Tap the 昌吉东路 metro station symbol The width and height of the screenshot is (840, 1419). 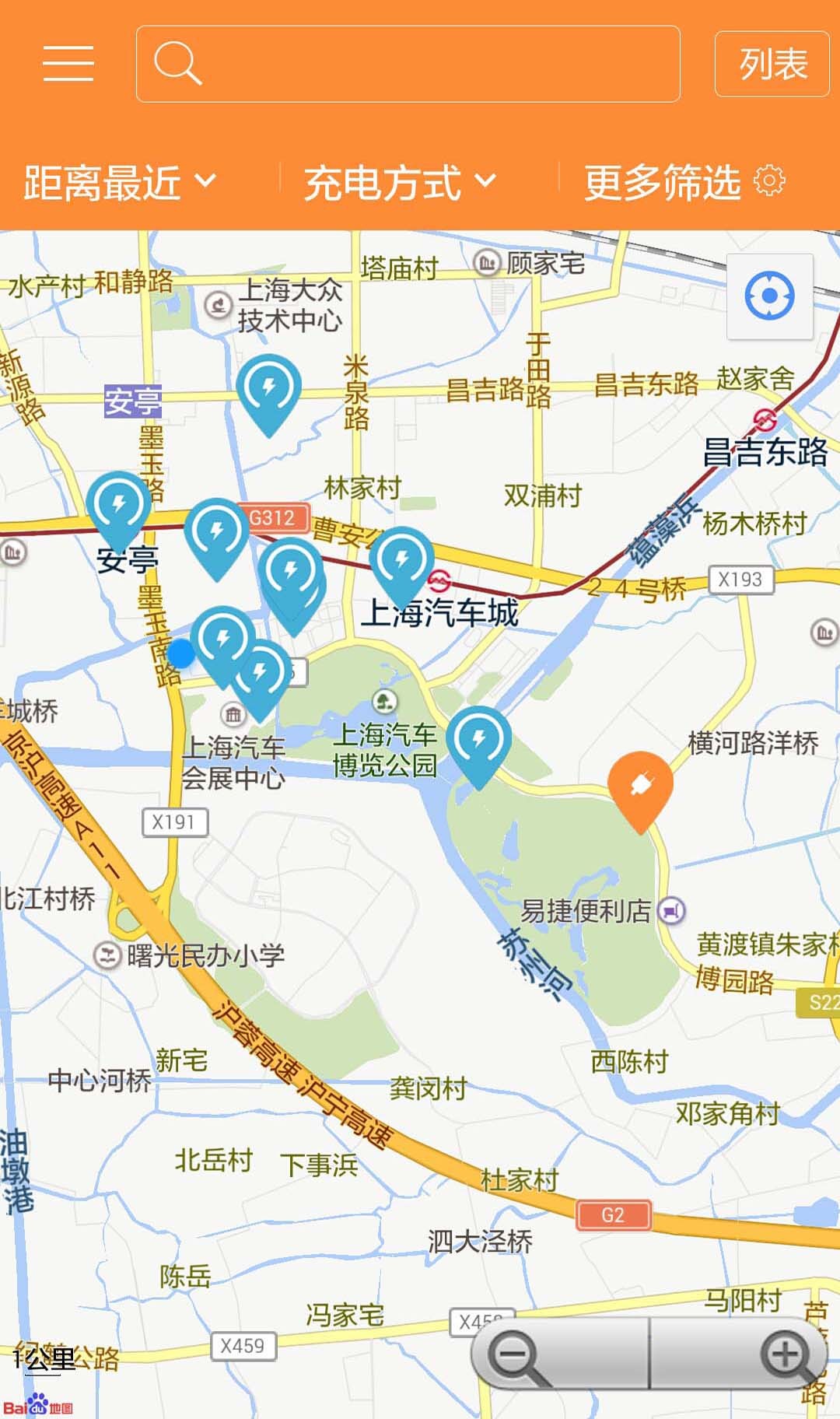click(x=765, y=421)
